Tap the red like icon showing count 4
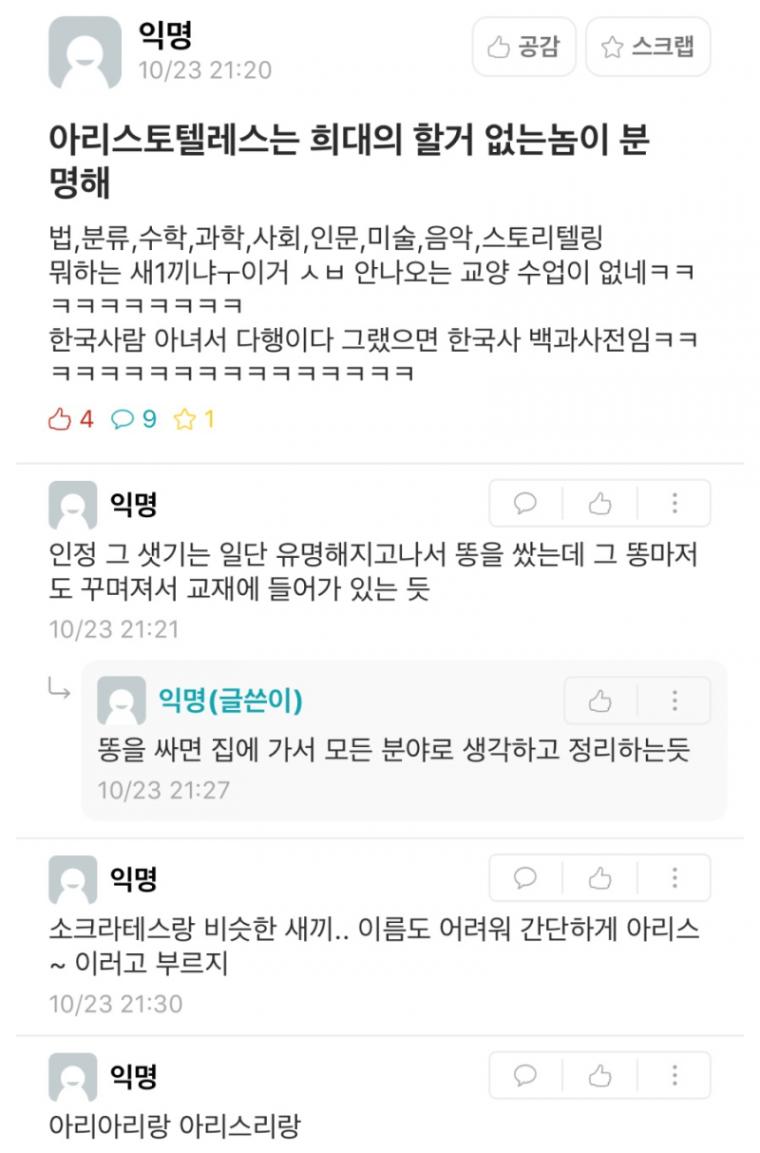 (60, 421)
